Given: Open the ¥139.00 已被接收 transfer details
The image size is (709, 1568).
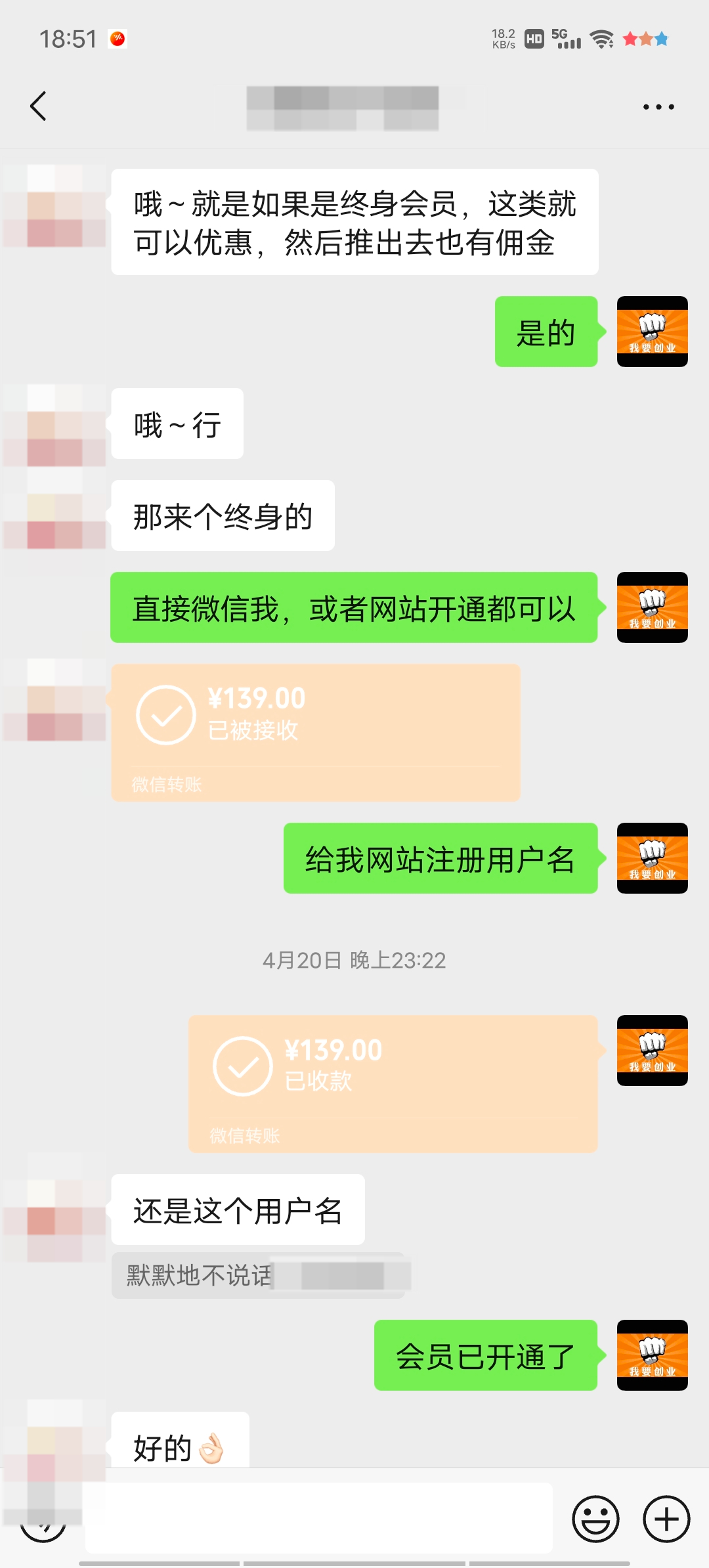Looking at the screenshot, I should click(315, 731).
